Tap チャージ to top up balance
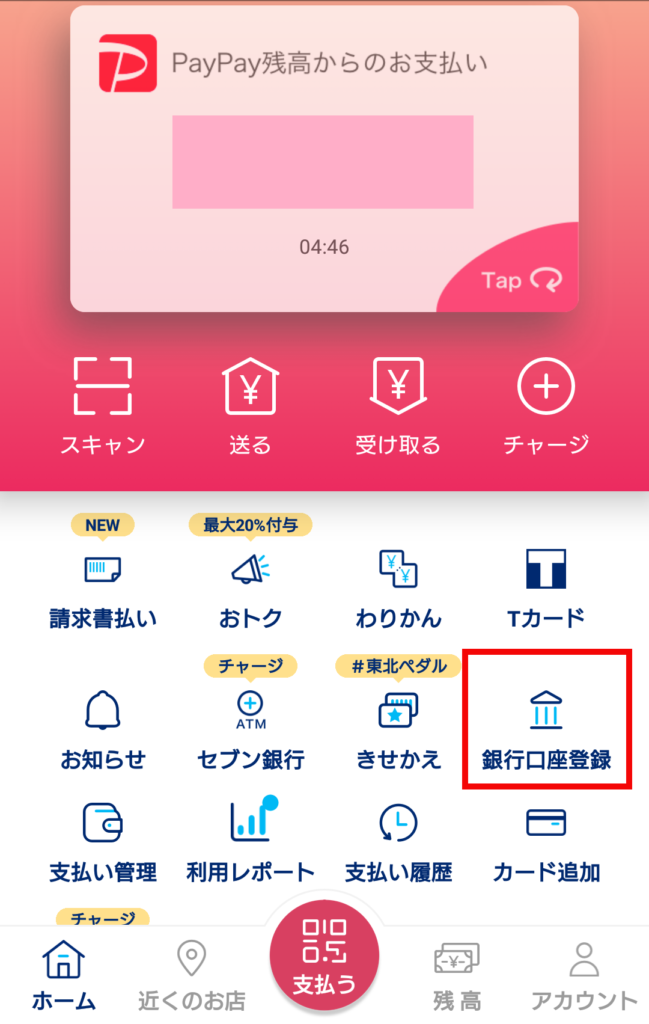 point(545,403)
